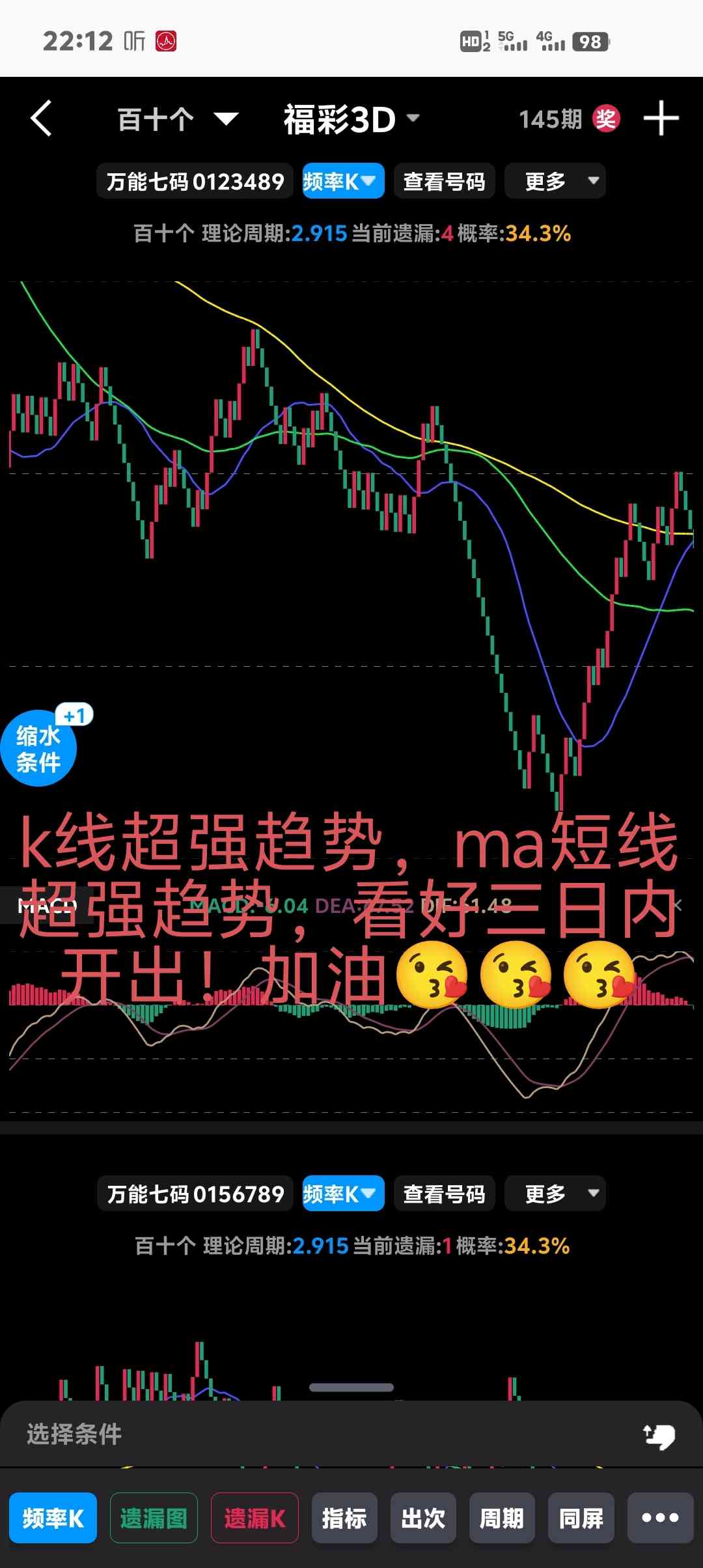Open 频率K dropdown for 万能七码 0123489
This screenshot has height=1568, width=703.
point(343,181)
